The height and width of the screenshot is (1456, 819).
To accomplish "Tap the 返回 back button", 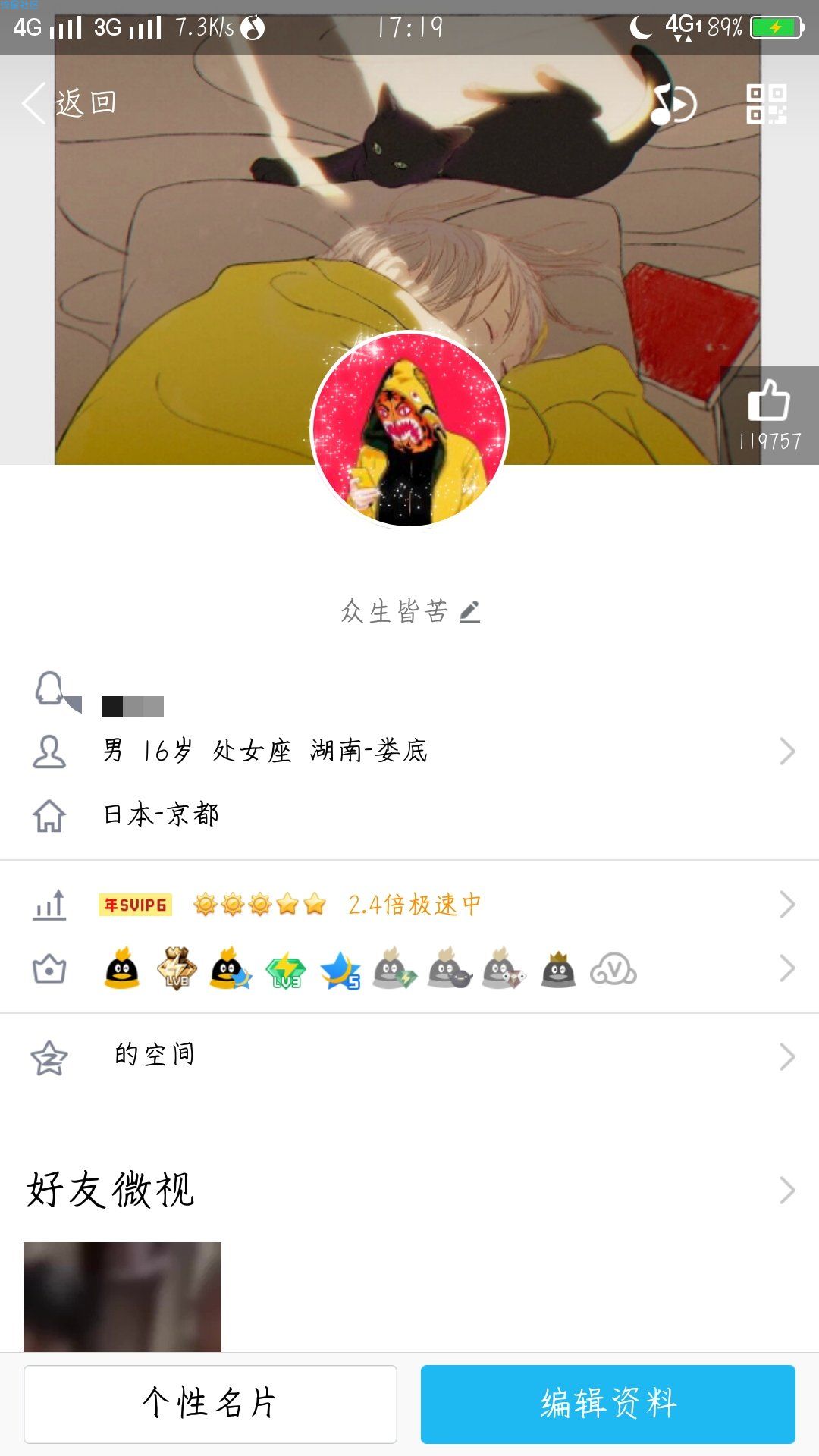I will click(x=70, y=102).
